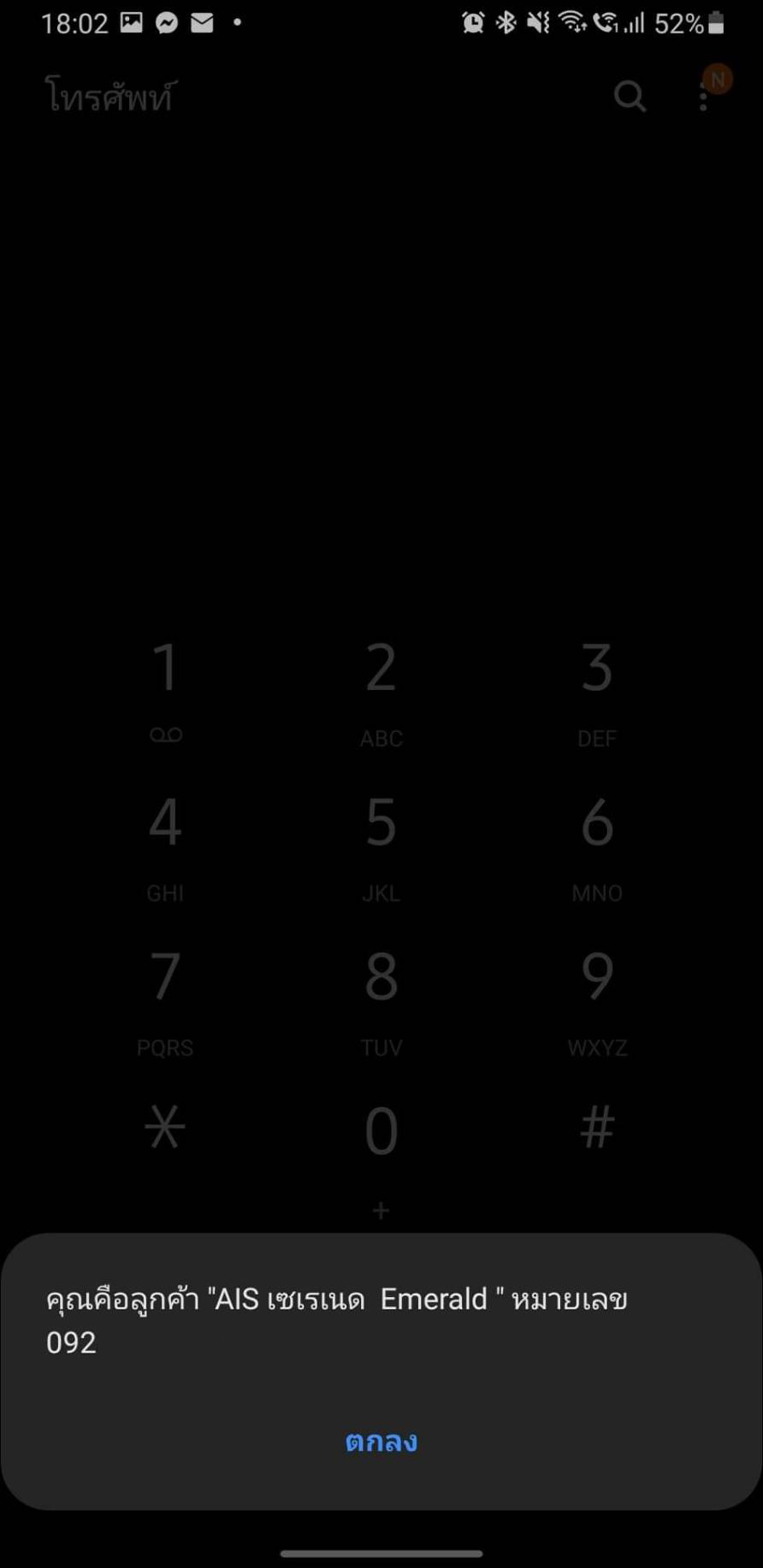Confirm the dialog with the ตกลง button
Viewport: 763px width, 1568px height.
pyautogui.click(x=381, y=1441)
